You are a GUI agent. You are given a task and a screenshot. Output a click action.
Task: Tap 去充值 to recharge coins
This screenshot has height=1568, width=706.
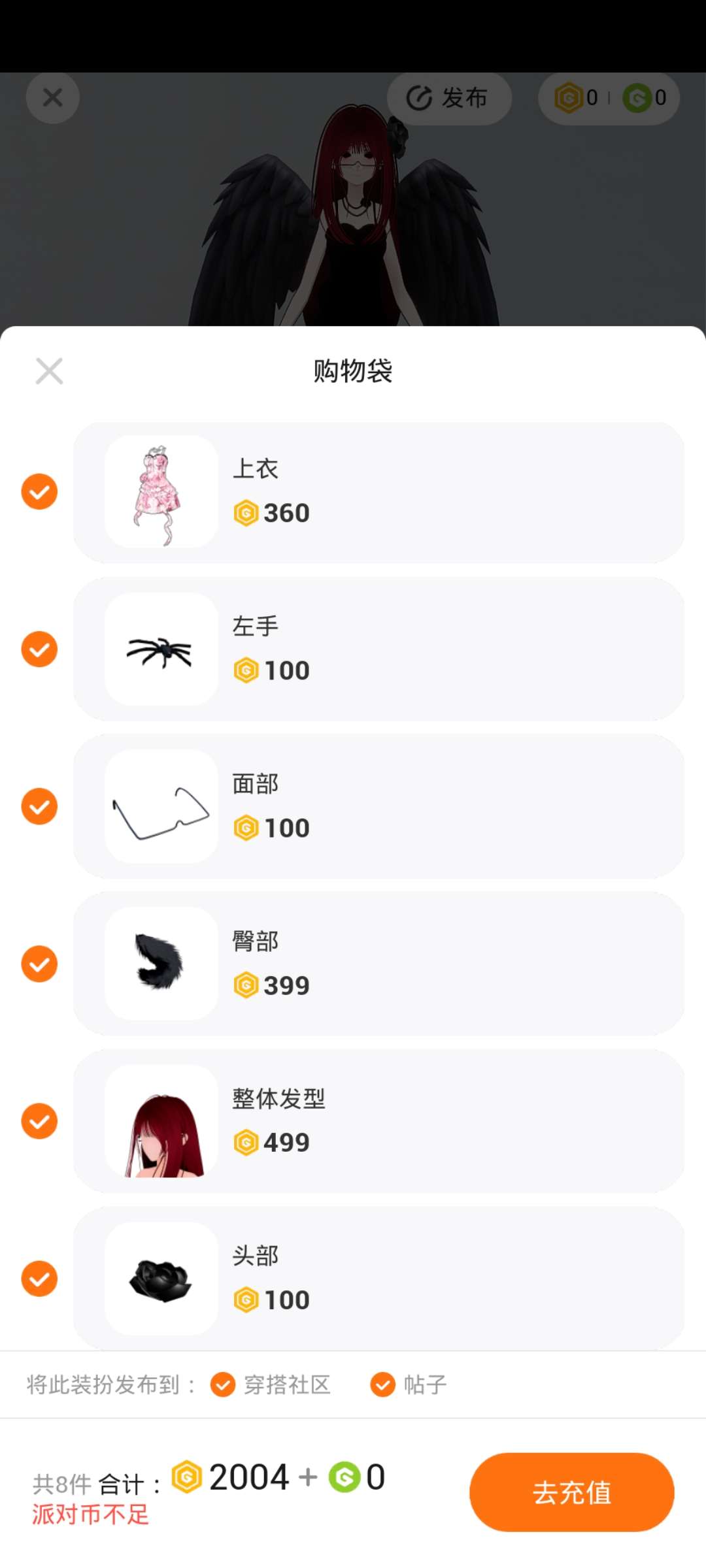click(x=571, y=1492)
